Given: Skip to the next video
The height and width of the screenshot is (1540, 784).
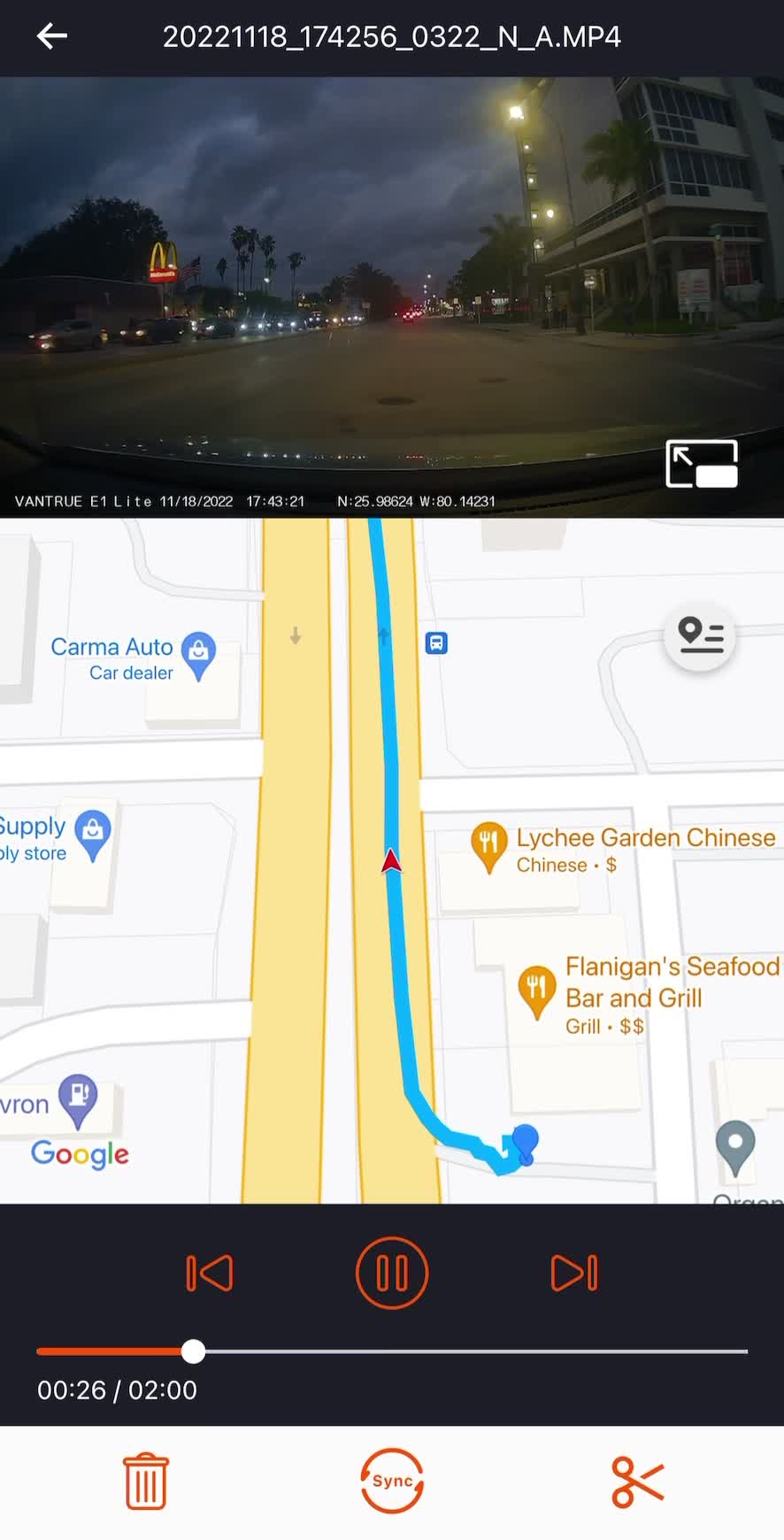Looking at the screenshot, I should click(x=574, y=1273).
